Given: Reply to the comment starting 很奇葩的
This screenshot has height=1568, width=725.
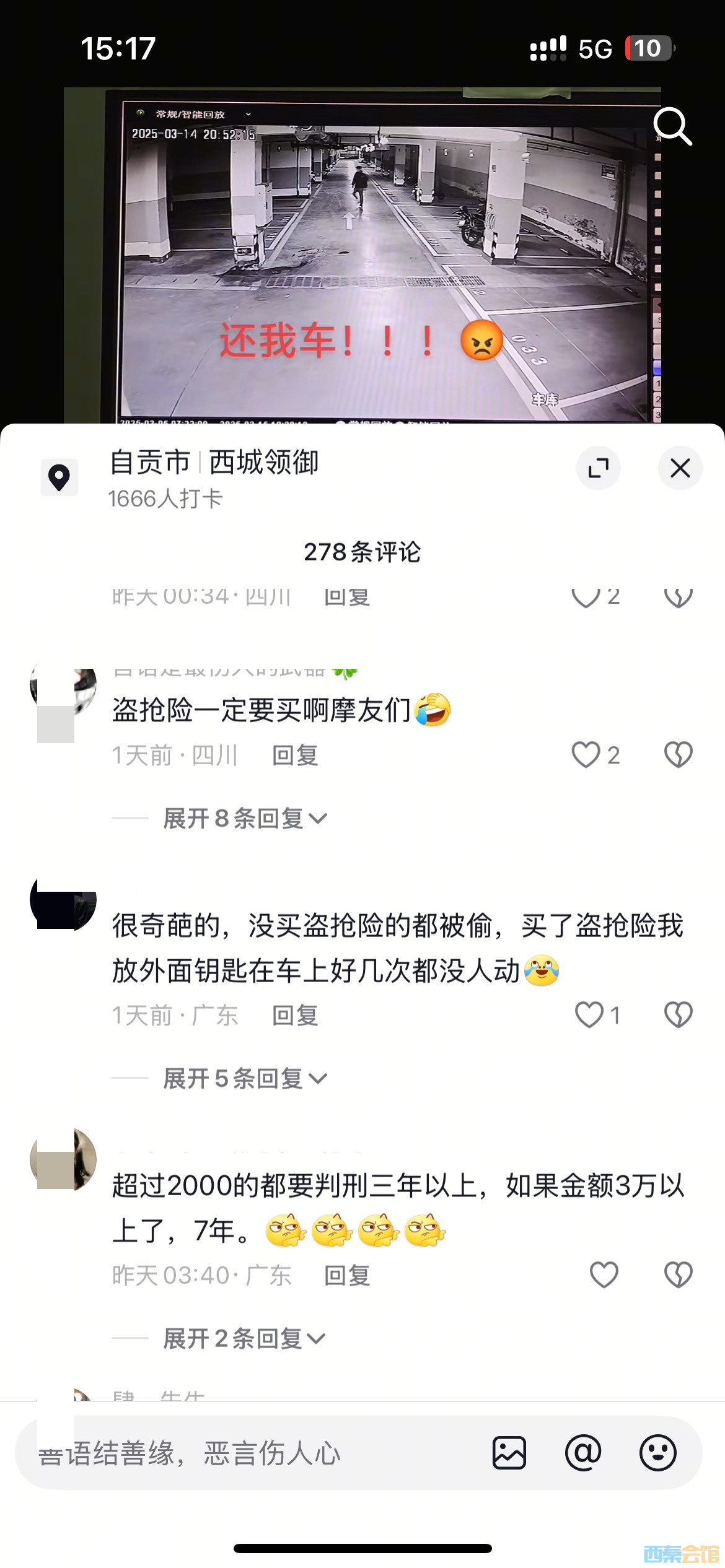Looking at the screenshot, I should [295, 1016].
